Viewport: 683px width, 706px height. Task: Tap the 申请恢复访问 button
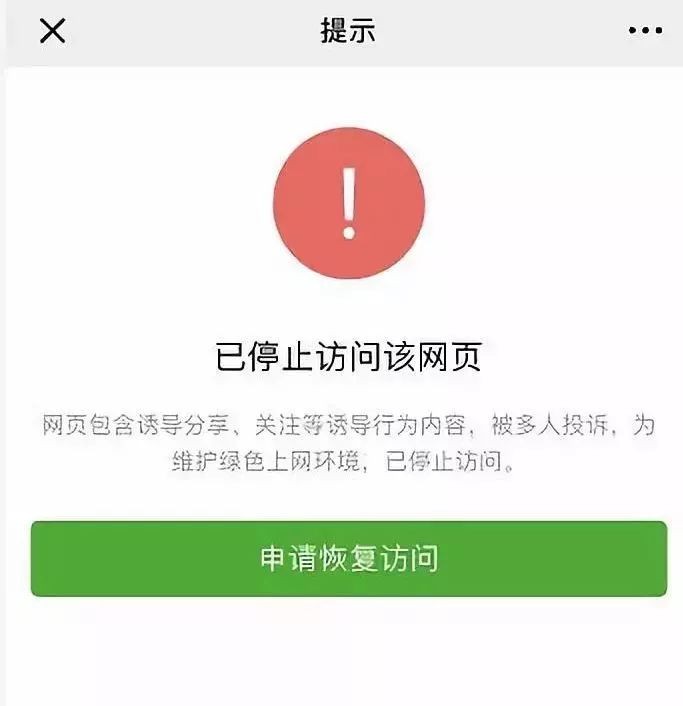[348, 558]
